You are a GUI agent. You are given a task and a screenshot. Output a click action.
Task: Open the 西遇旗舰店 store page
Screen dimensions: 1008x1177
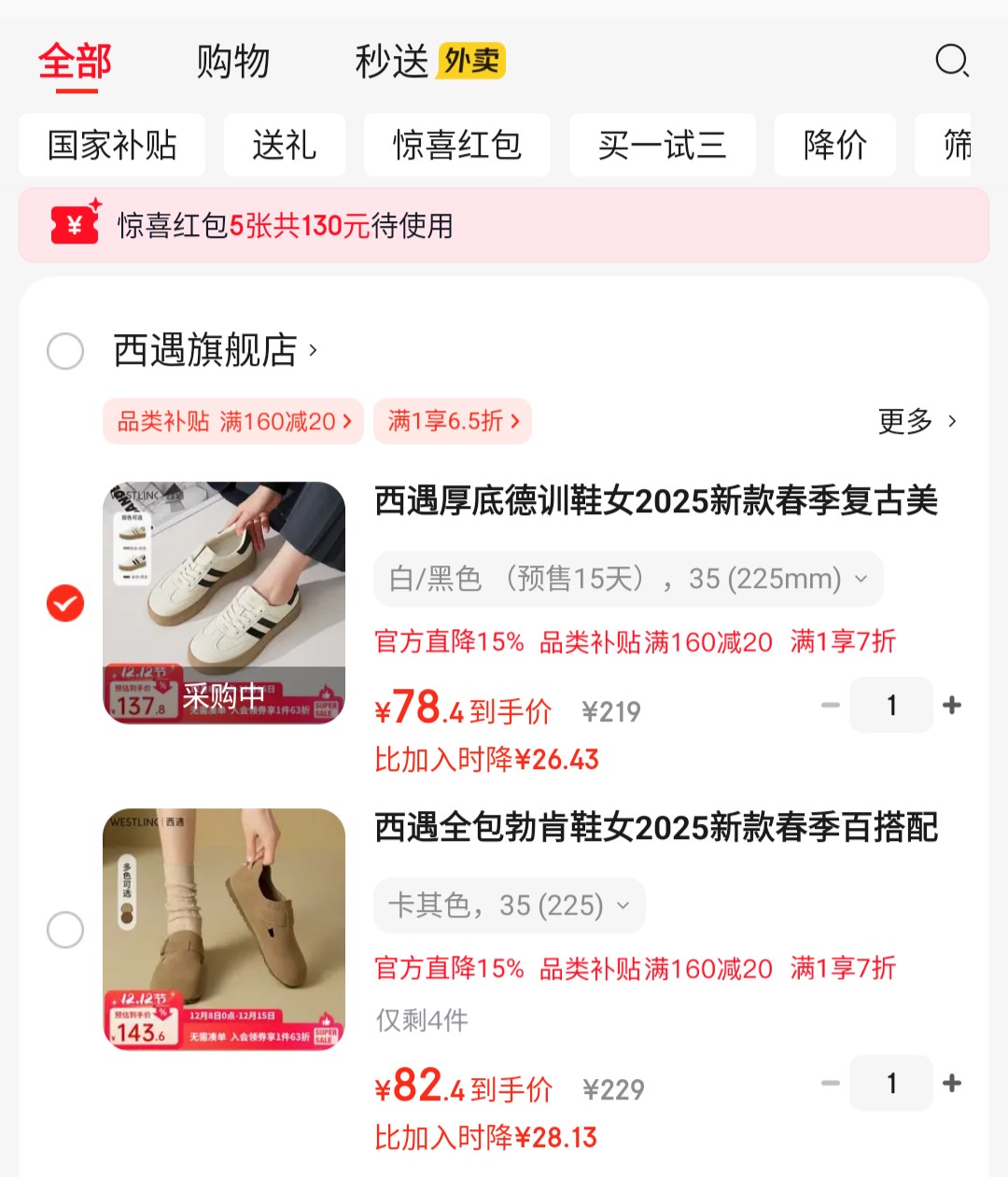215,351
